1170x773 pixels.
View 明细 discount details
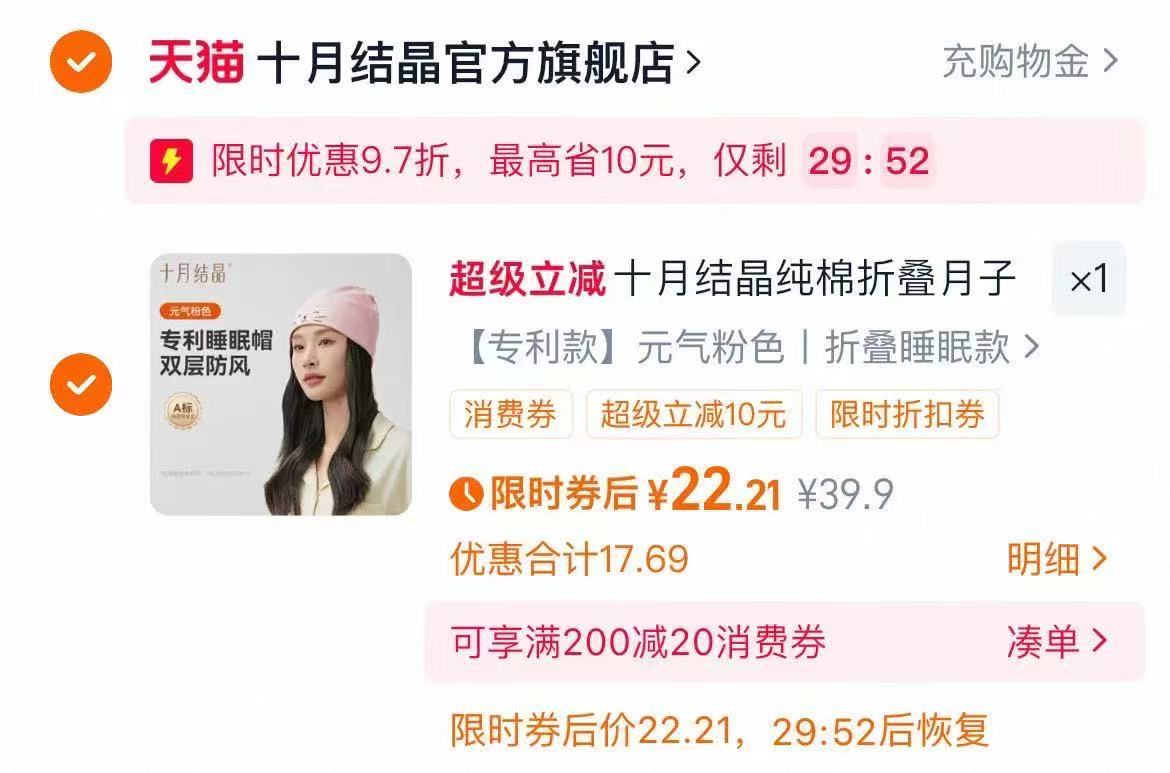1056,559
